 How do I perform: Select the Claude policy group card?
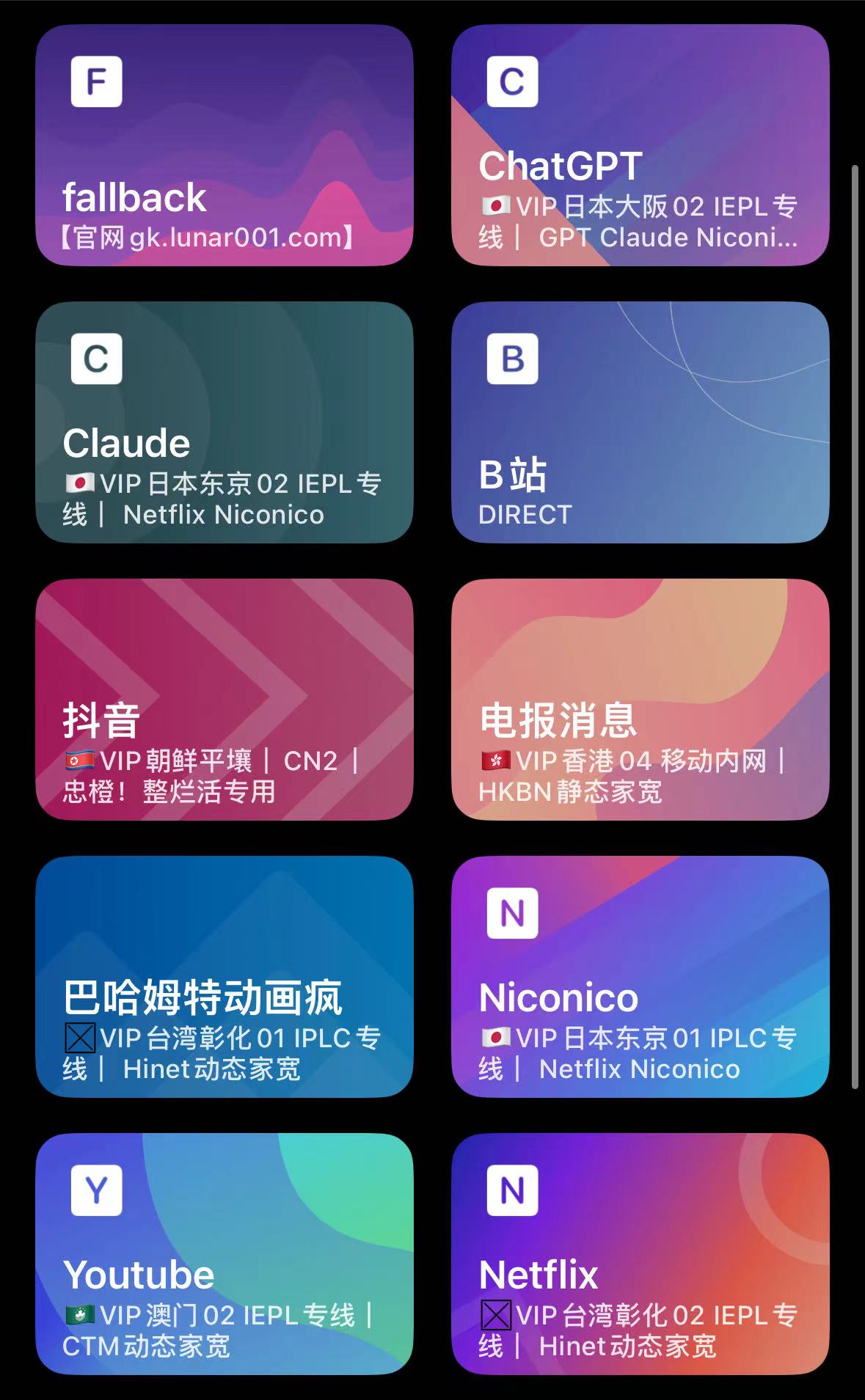[224, 422]
